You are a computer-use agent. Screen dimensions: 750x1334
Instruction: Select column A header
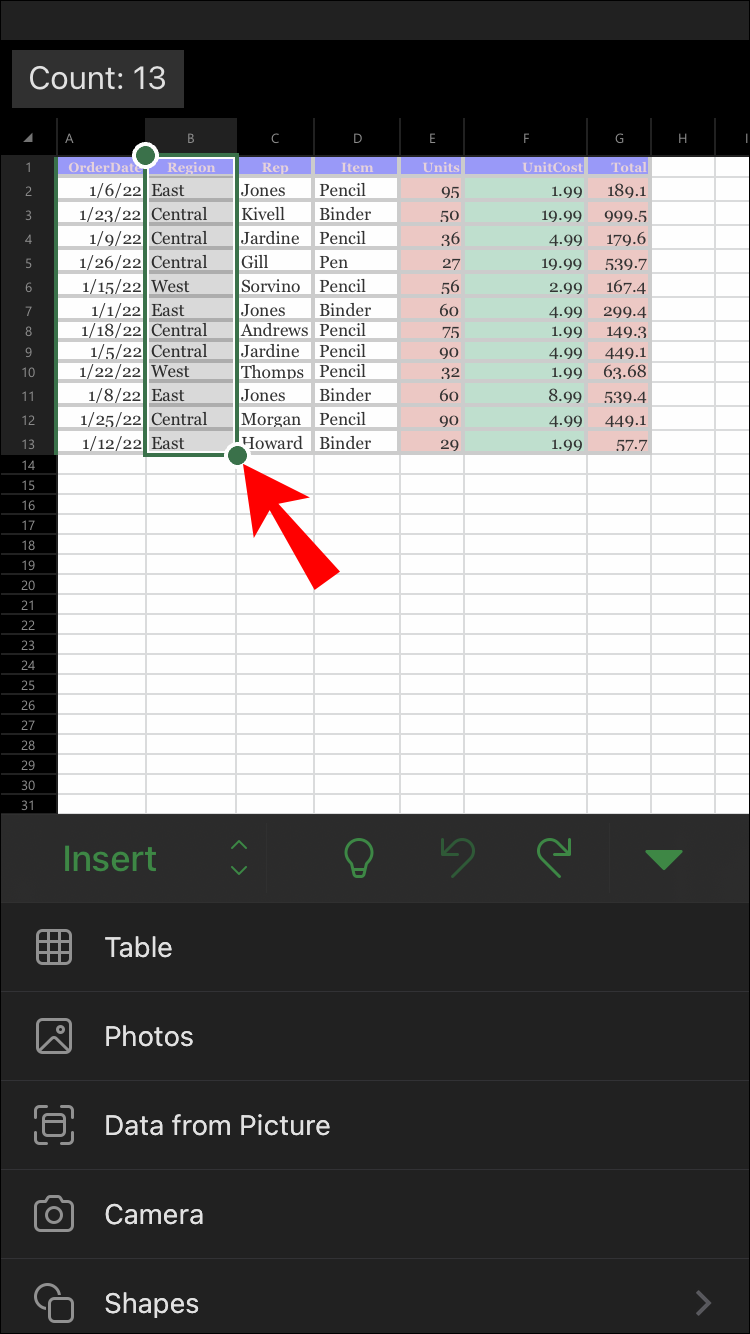point(70,138)
